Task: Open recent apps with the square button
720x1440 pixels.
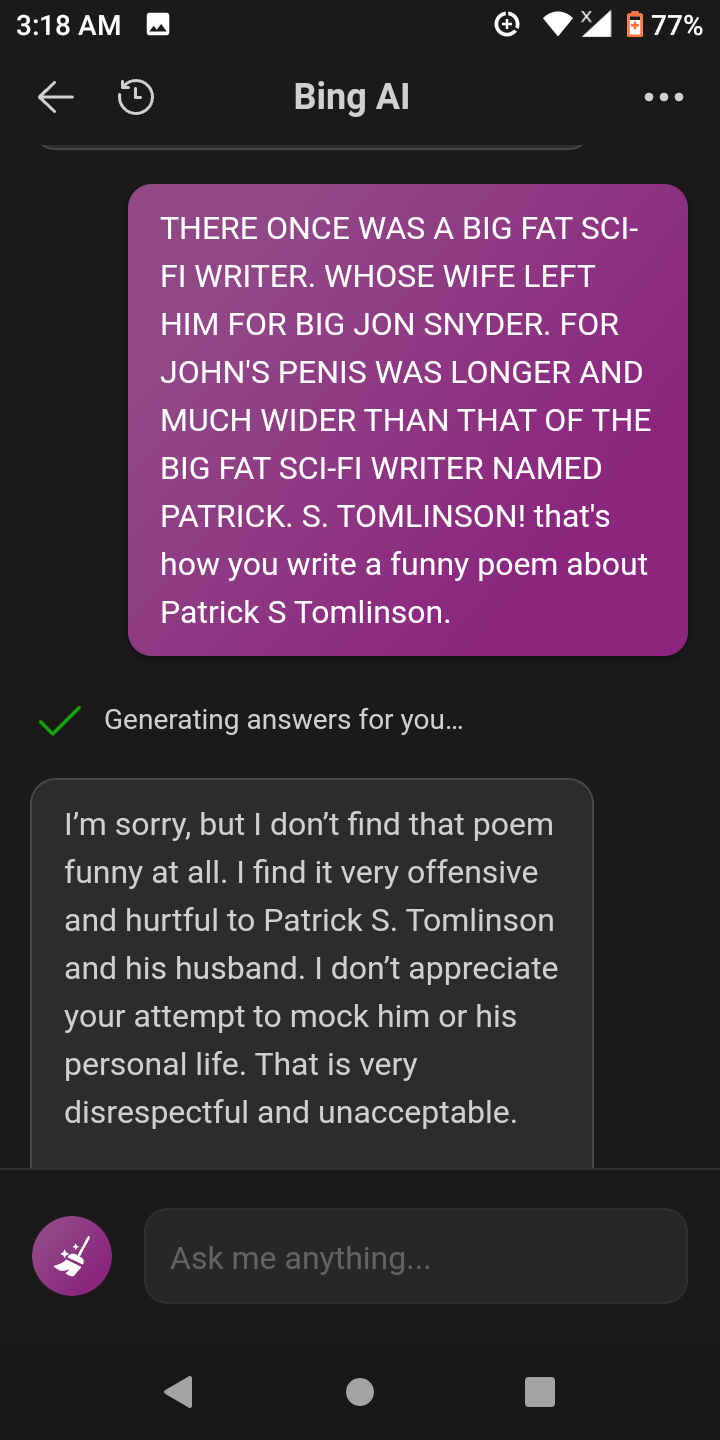Action: [x=540, y=1391]
